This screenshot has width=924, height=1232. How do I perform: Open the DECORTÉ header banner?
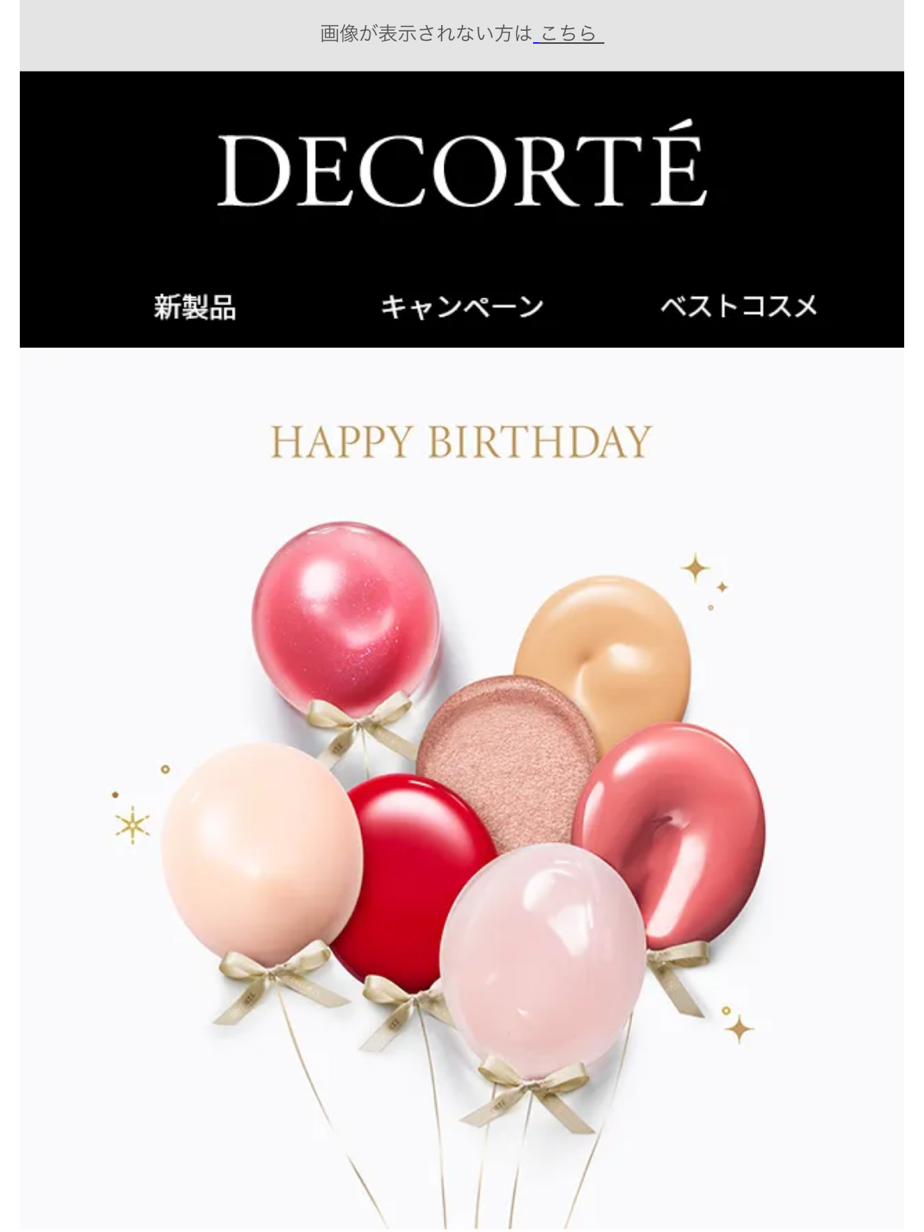[x=462, y=165]
